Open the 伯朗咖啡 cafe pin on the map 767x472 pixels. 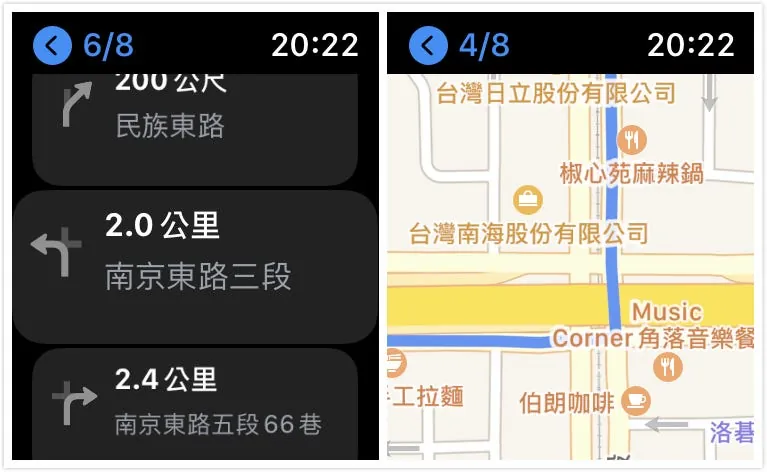(x=634, y=402)
